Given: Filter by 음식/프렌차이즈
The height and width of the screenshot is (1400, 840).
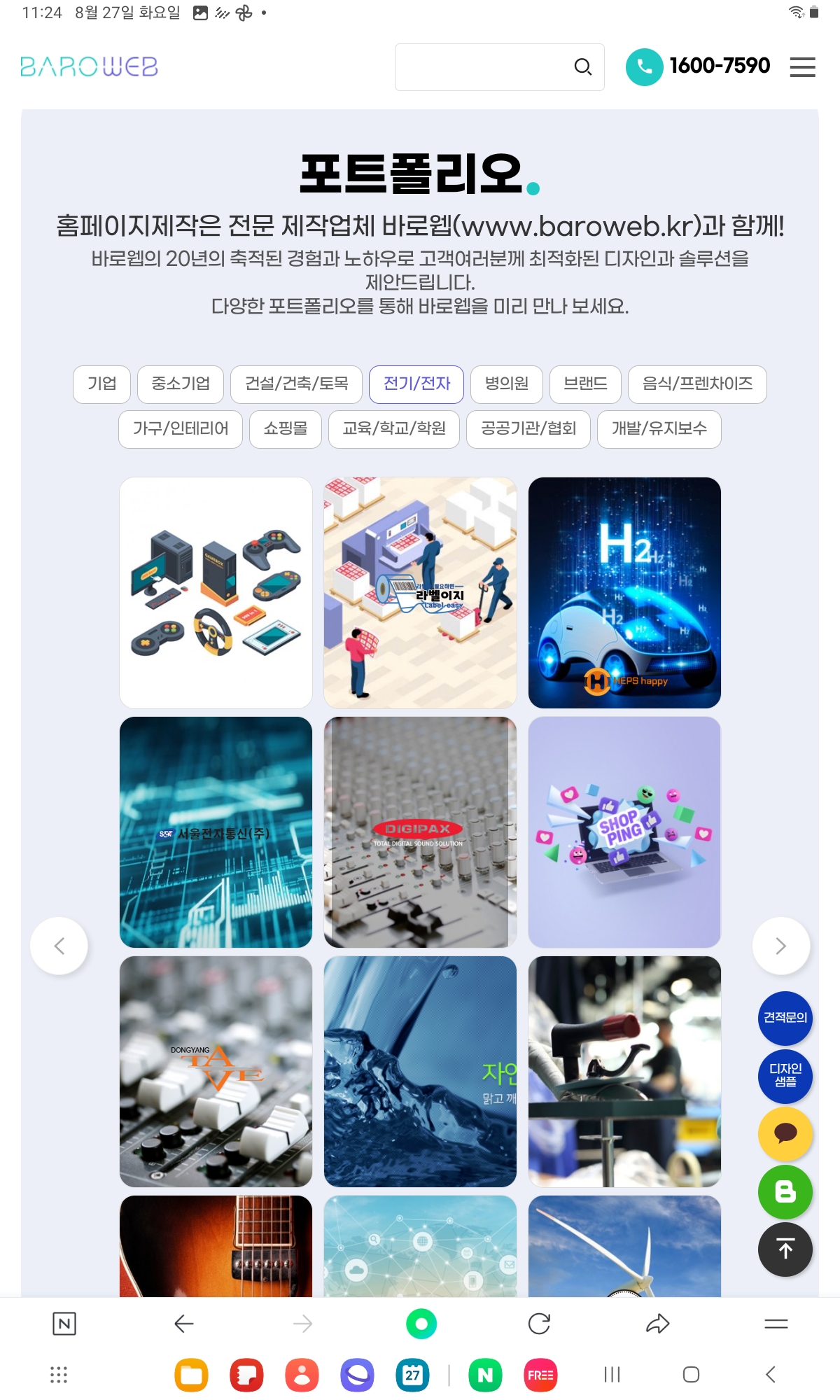Looking at the screenshot, I should click(696, 384).
